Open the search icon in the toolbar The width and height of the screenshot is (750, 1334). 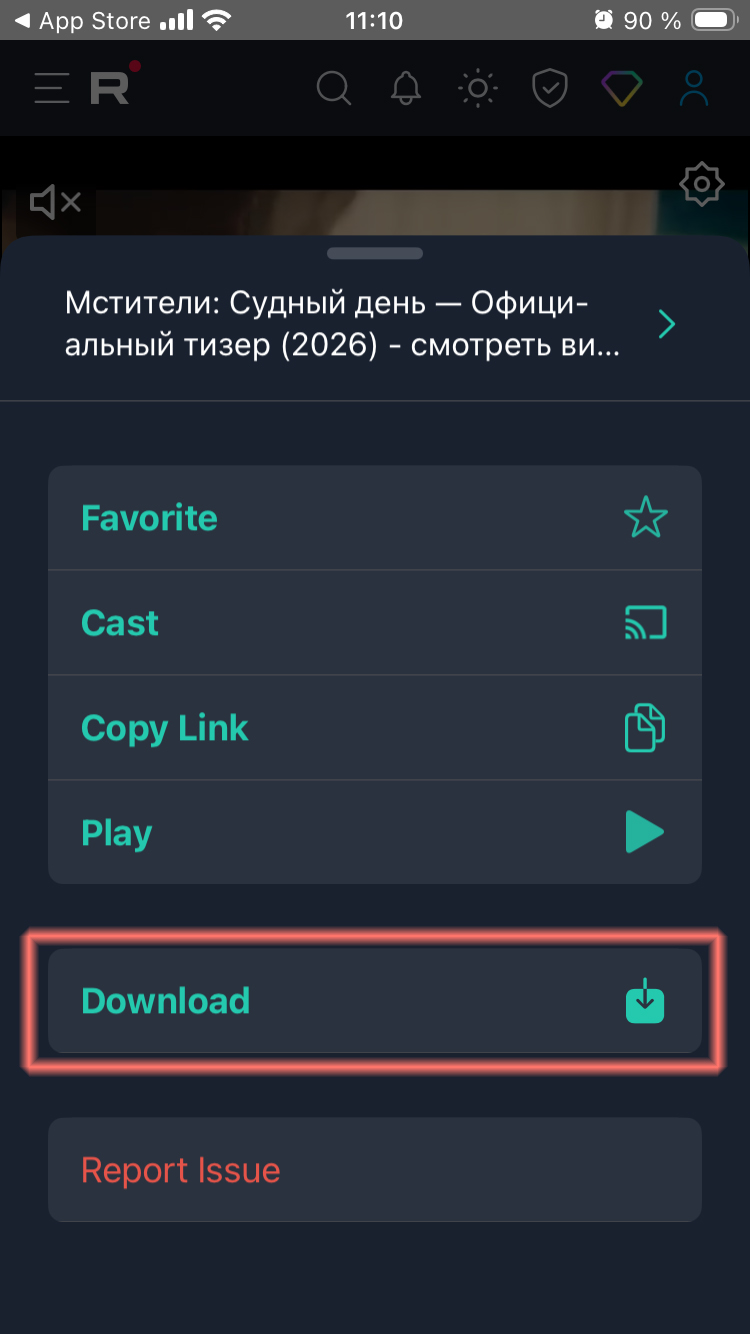334,89
